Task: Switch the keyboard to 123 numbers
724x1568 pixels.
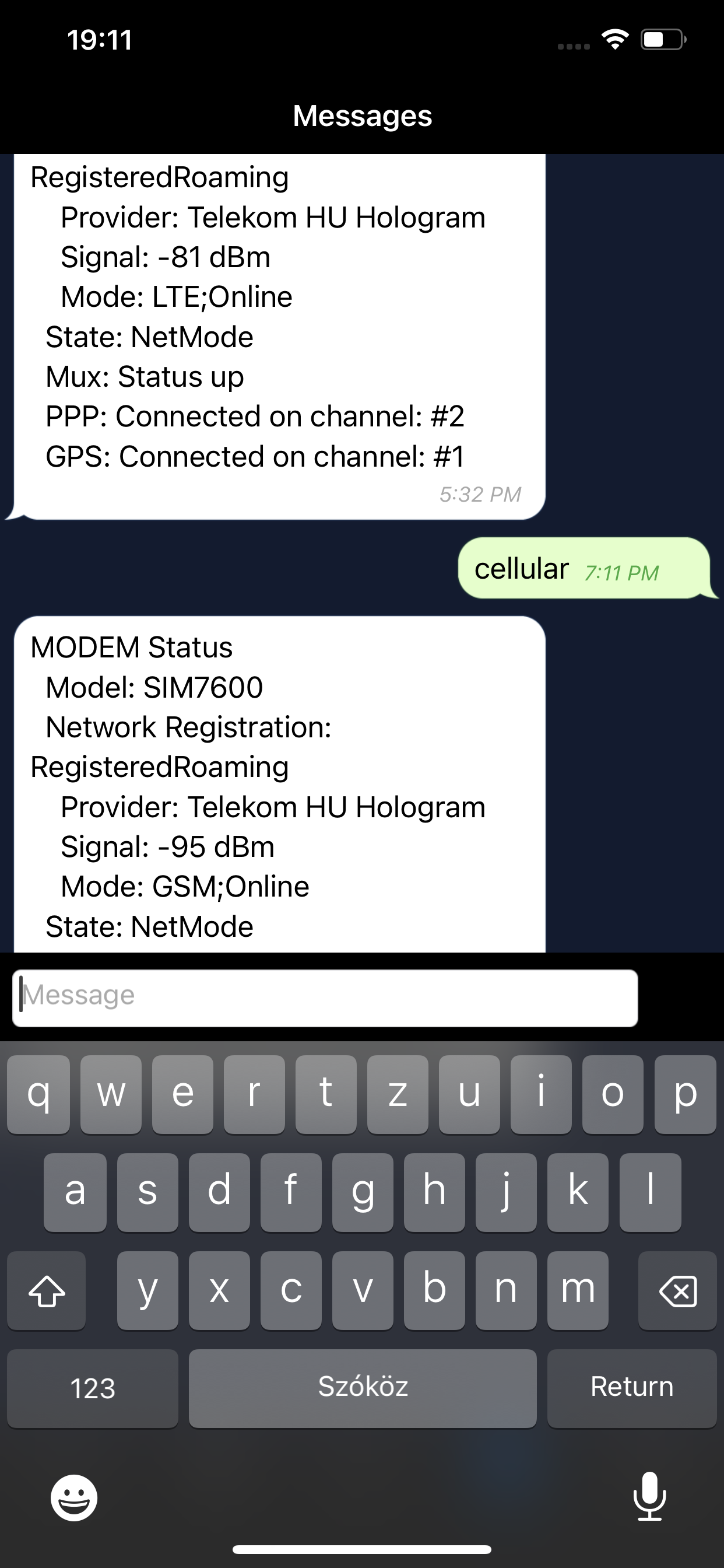Action: pos(93,1387)
